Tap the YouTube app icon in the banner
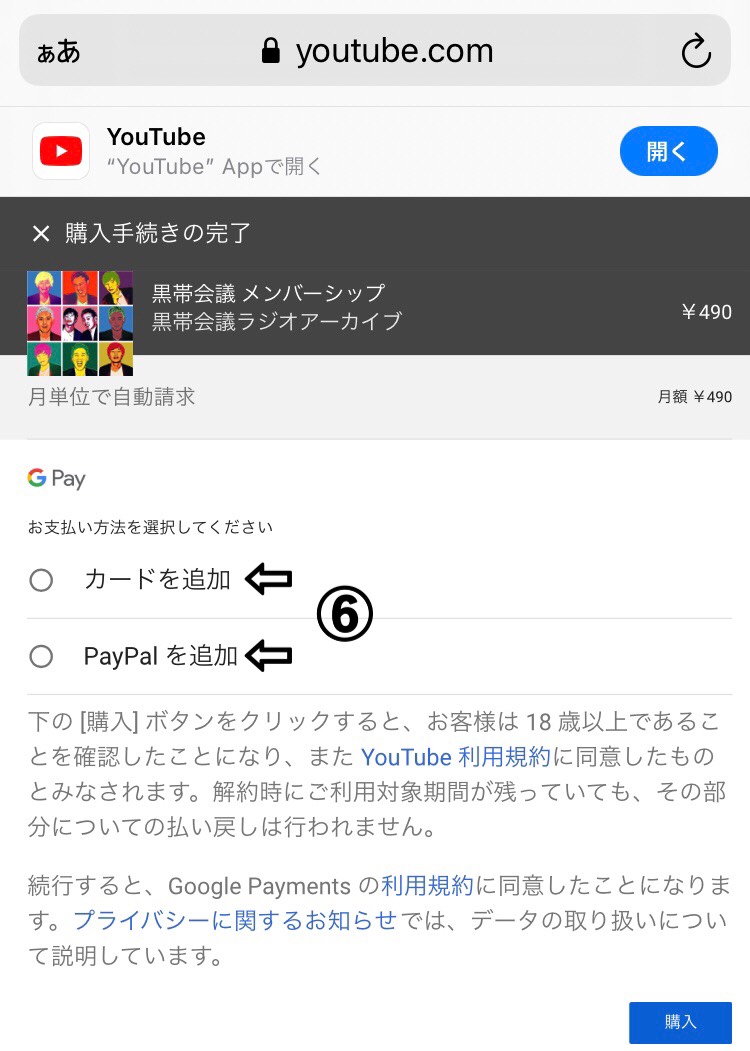 61,150
